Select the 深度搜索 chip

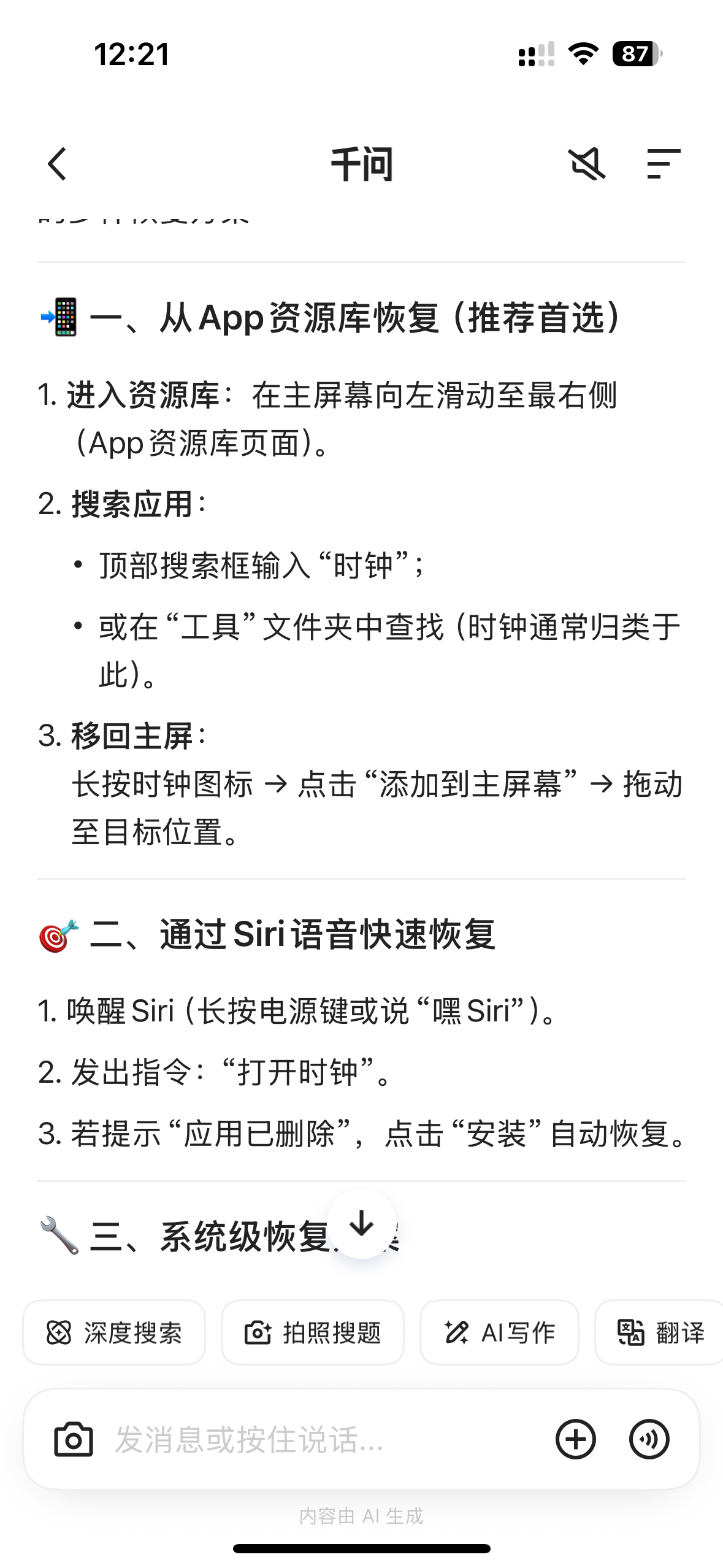tap(114, 1332)
